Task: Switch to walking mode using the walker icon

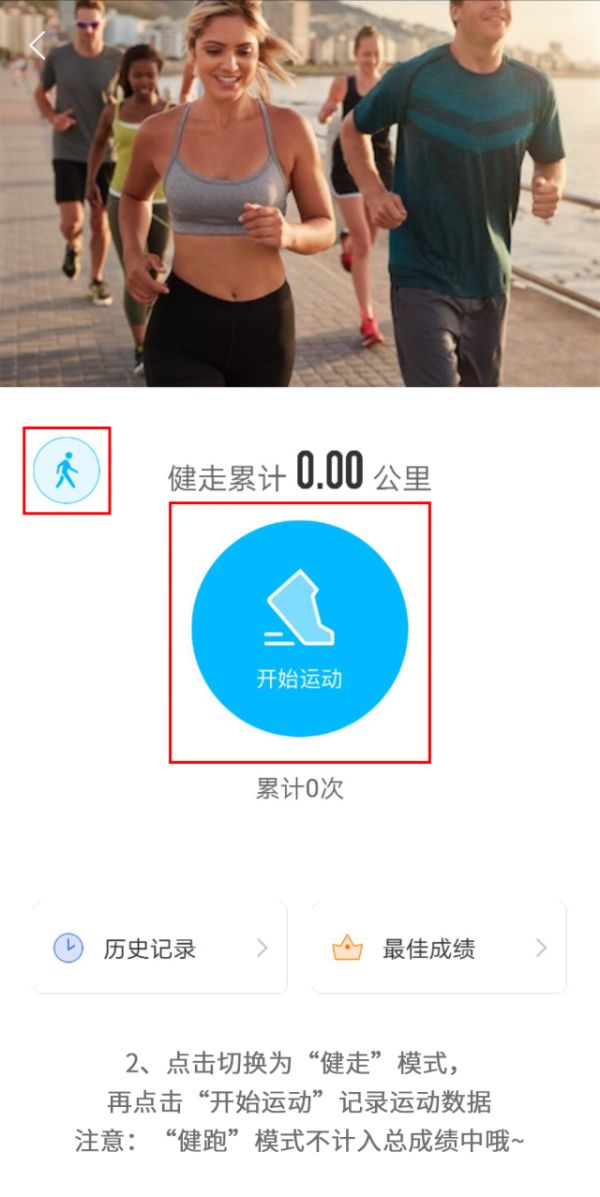Action: pos(66,470)
